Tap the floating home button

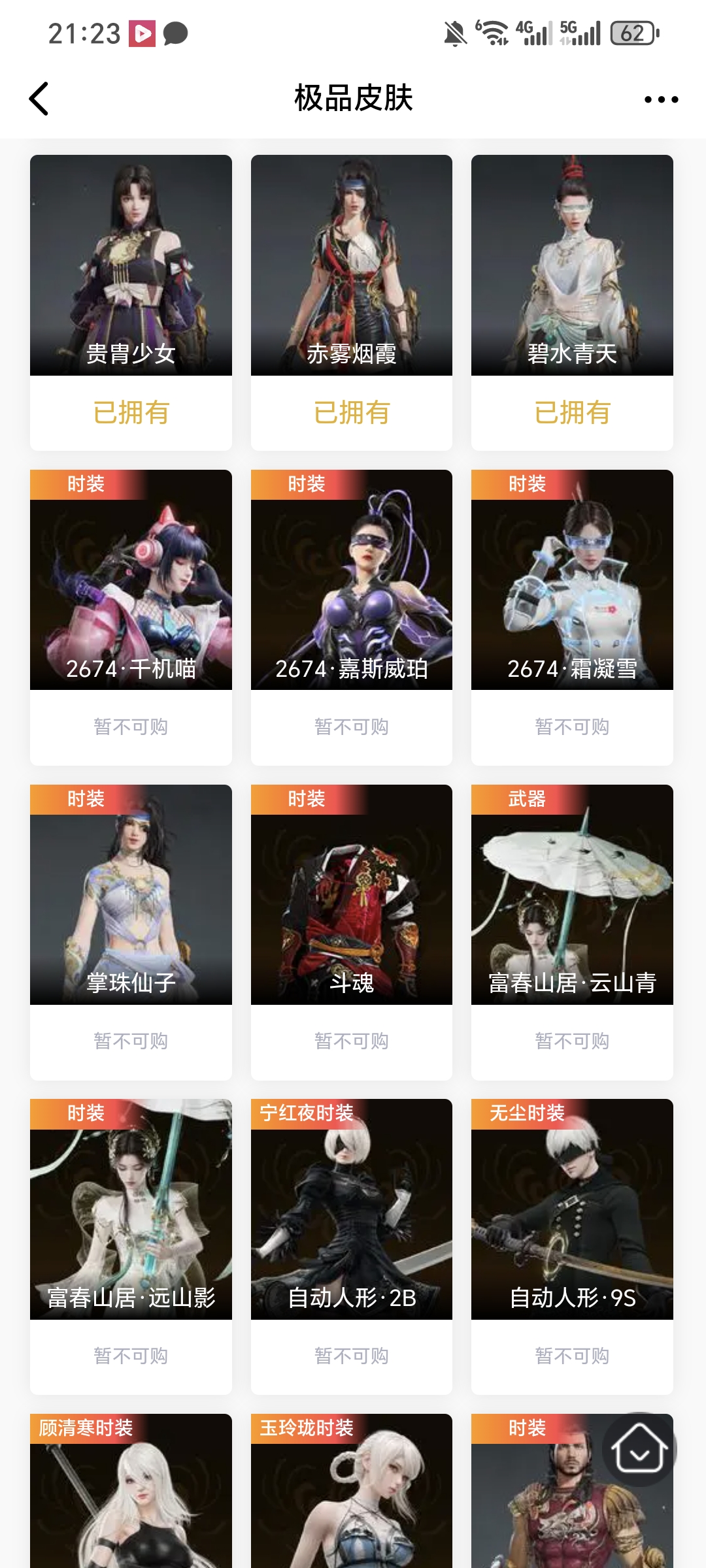[x=639, y=1449]
